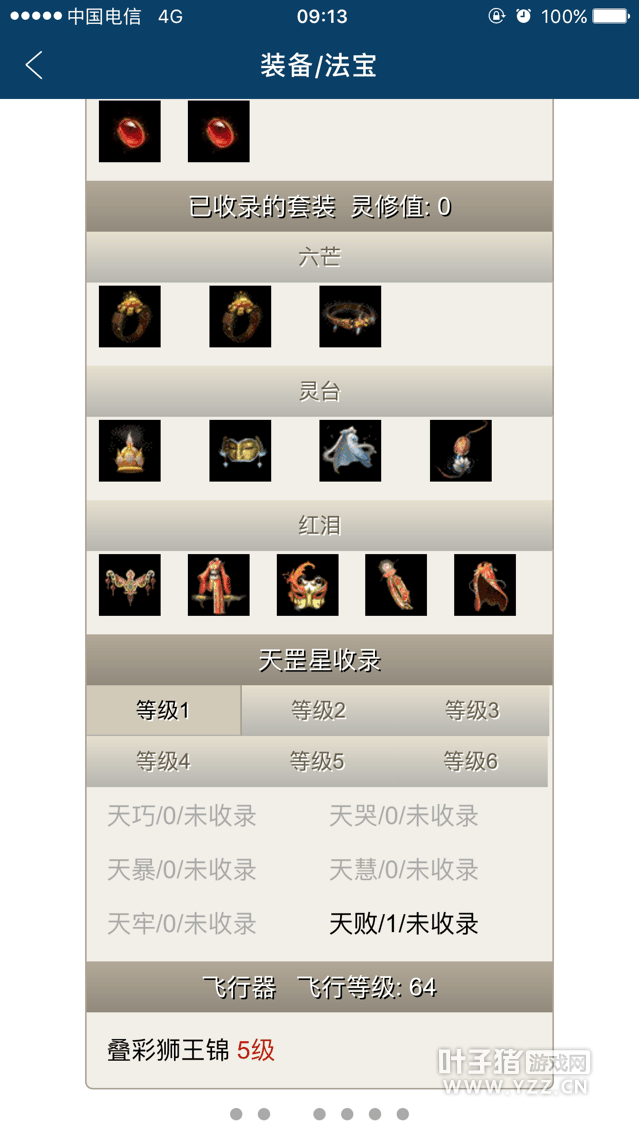Viewport: 639px width, 1136px height.
Task: Open the 等级4 level tab
Action: pos(163,762)
